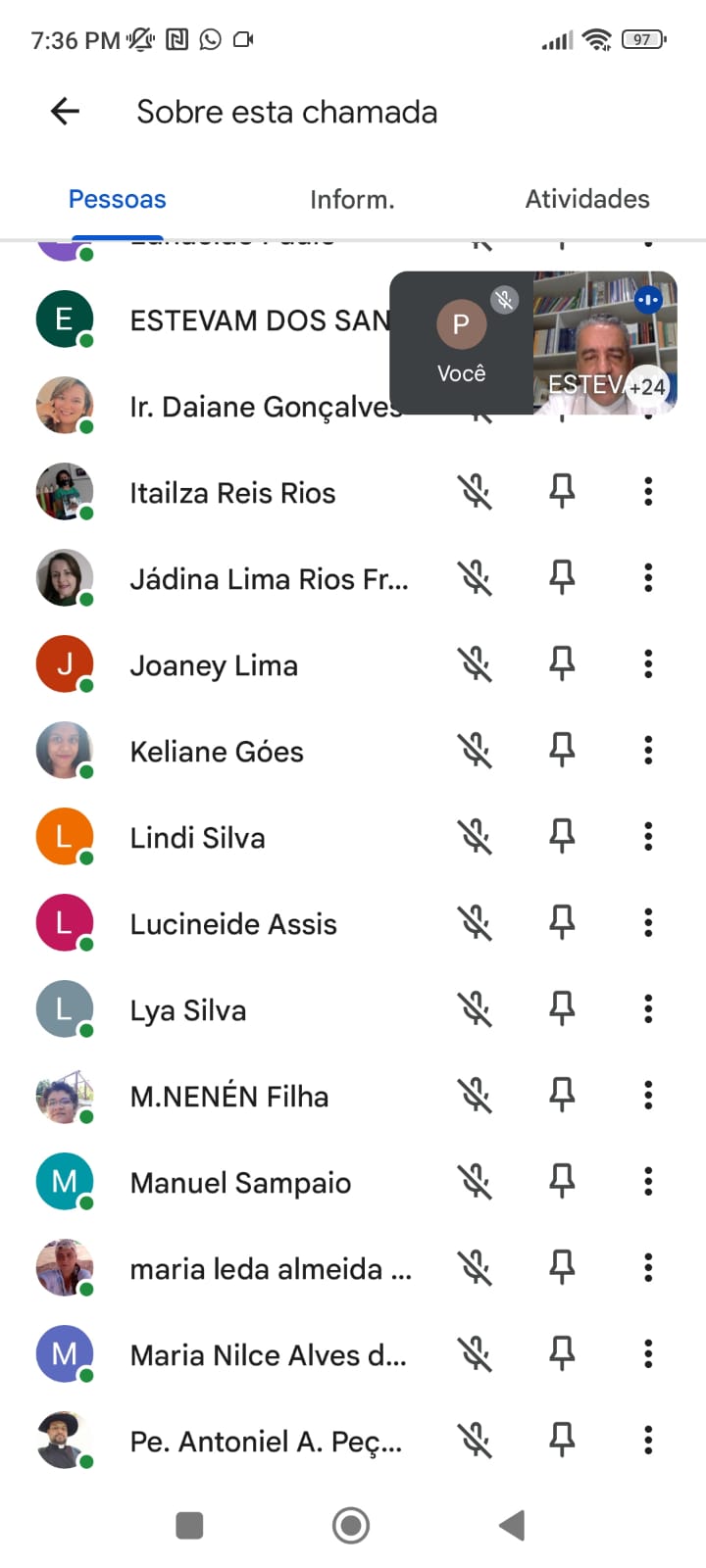Open more options for Maria Nilce Alves
This screenshot has width=706, height=1568.
(648, 1354)
